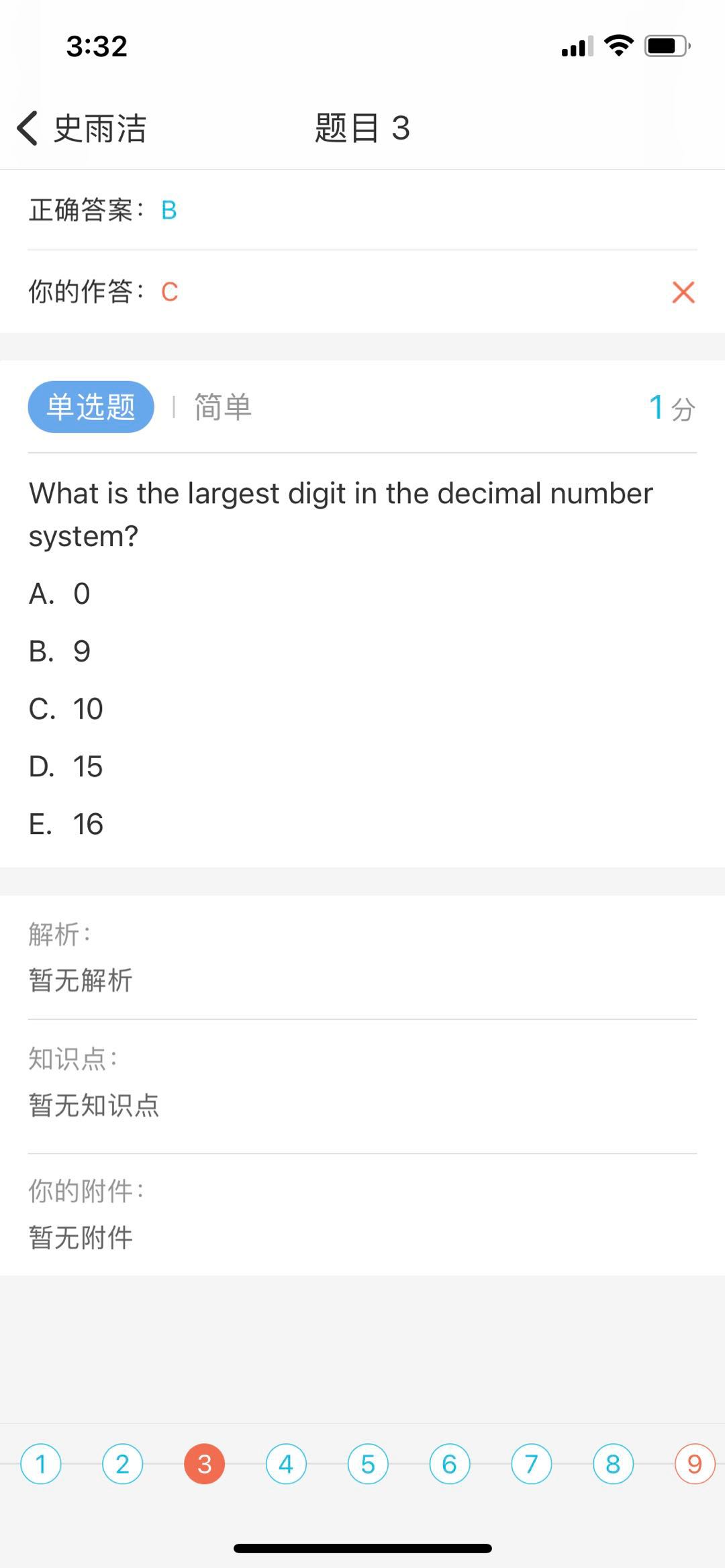Go back to 史雨洁 results page
The image size is (725, 1568).
(x=81, y=128)
